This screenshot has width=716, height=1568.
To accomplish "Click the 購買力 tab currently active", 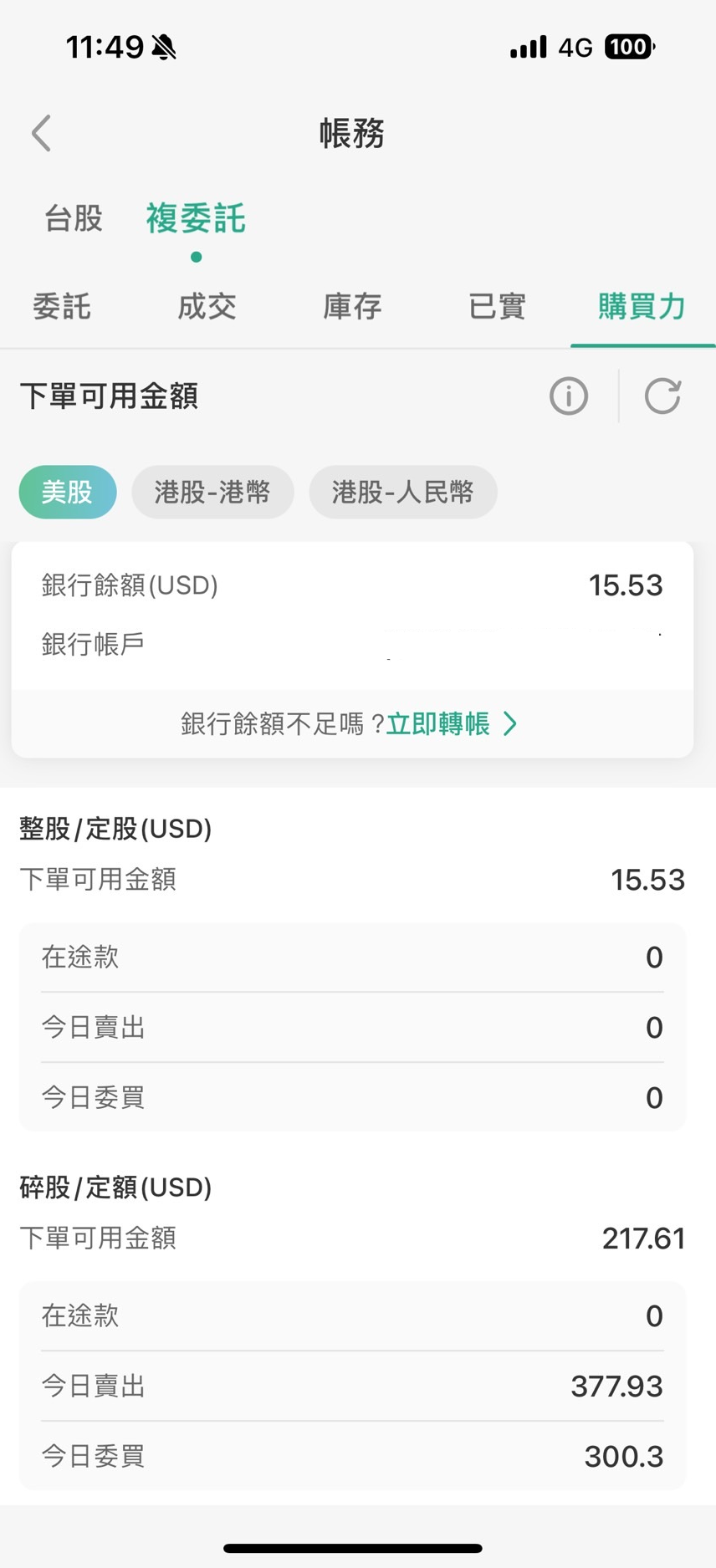I will (642, 308).
